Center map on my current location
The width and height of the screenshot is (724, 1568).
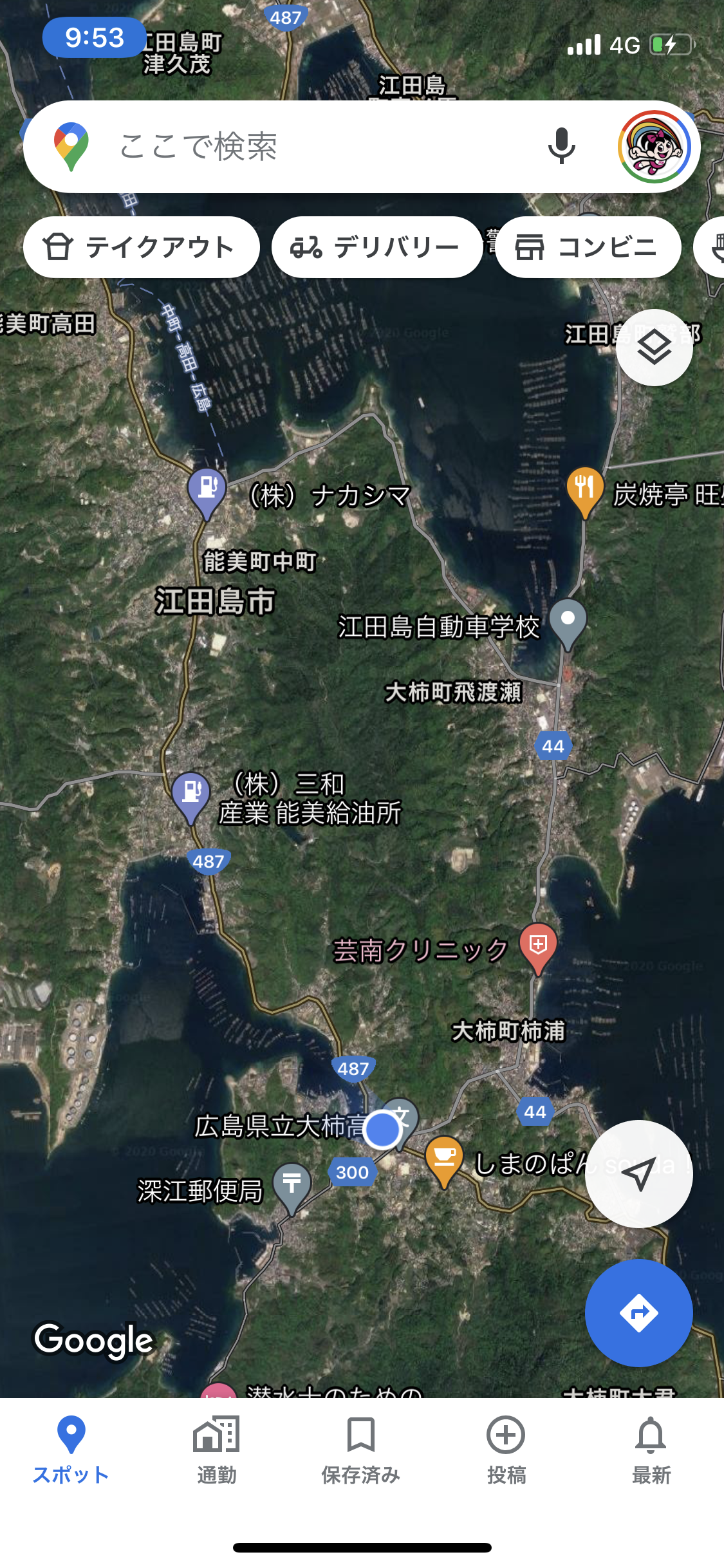click(638, 1174)
